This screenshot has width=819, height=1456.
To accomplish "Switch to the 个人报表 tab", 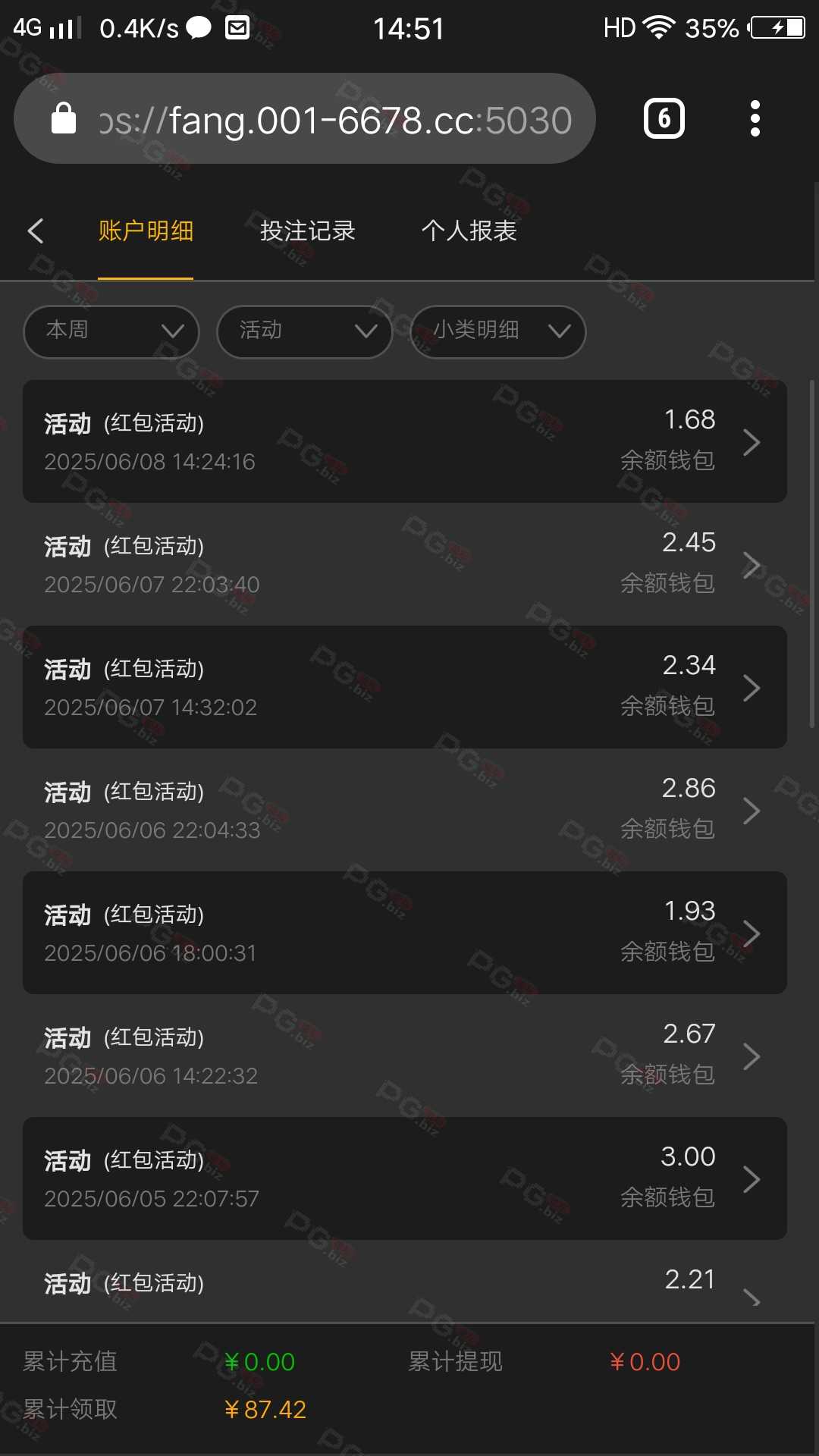I will (469, 231).
